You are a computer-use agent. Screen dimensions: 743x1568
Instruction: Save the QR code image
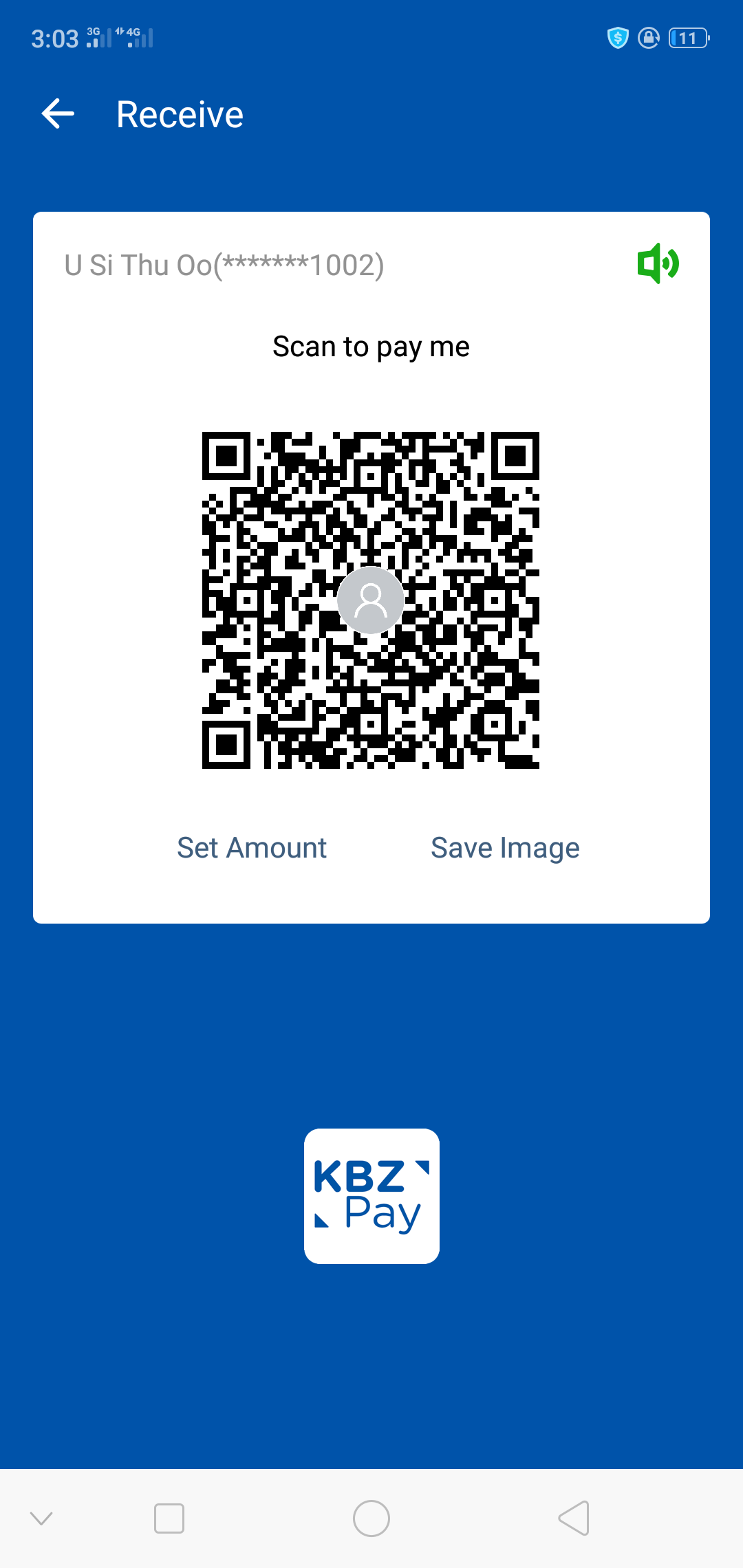[505, 848]
